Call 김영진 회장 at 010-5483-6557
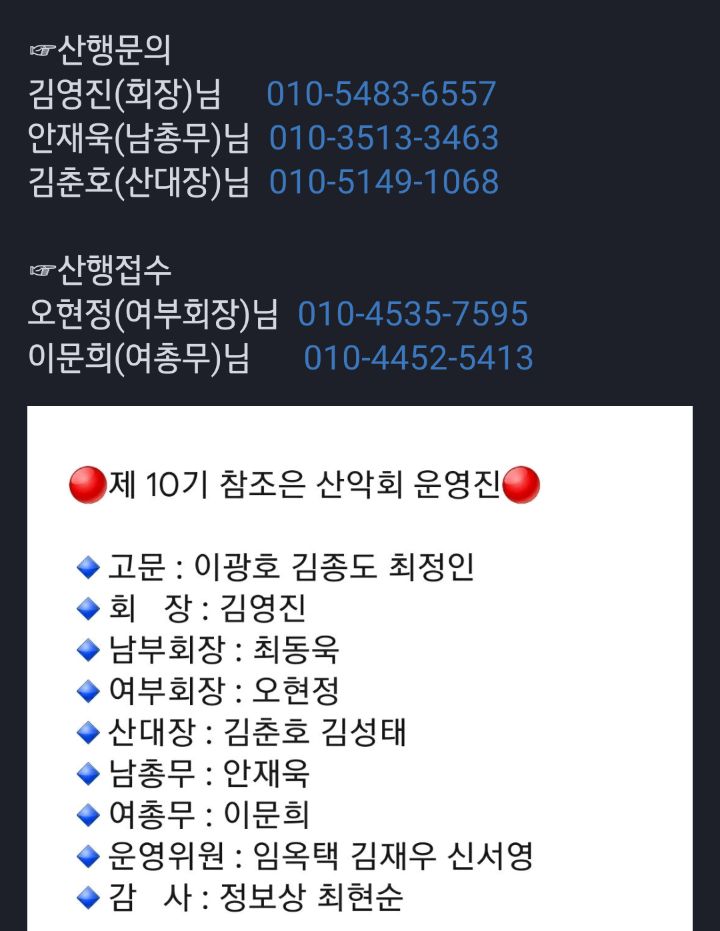The width and height of the screenshot is (720, 931). point(381,94)
